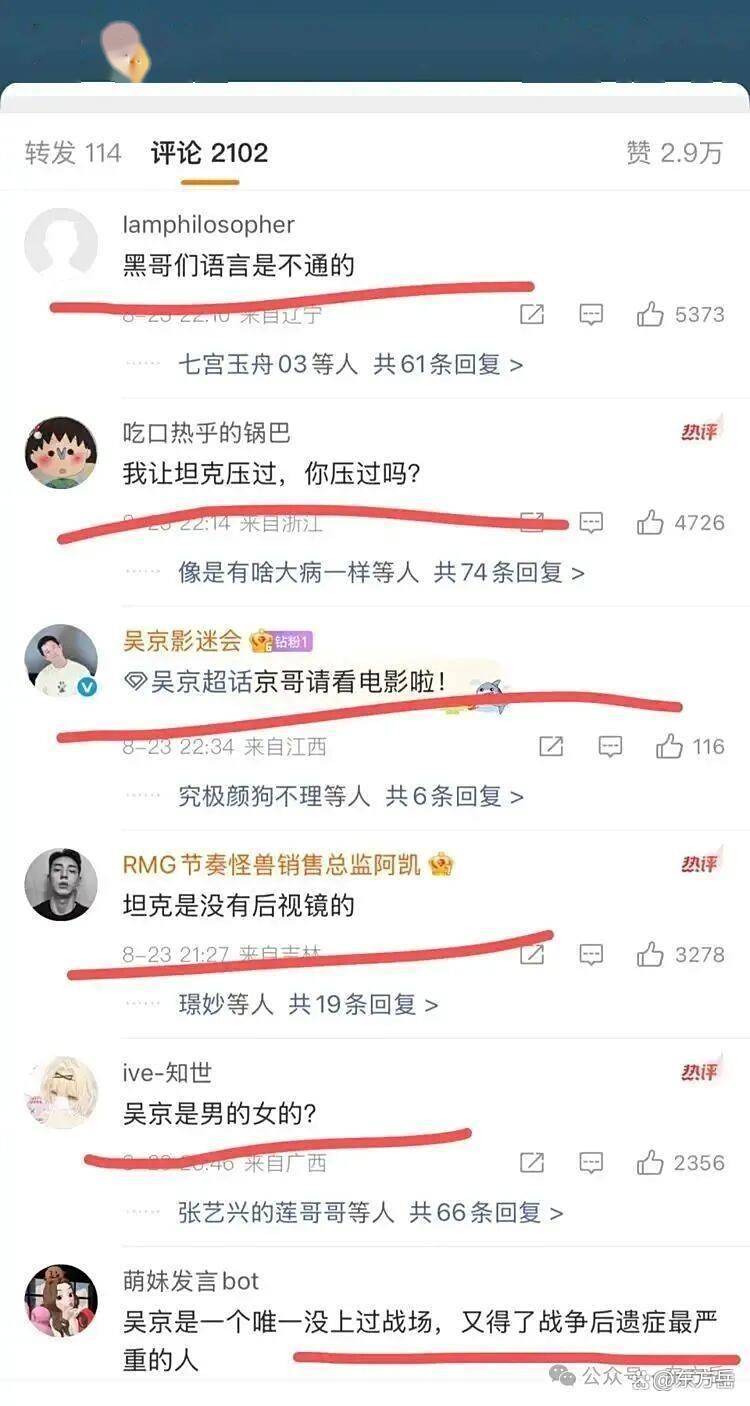
Task: Like RMG节奏怪兽销售总监阿凯's comment
Action: (651, 954)
